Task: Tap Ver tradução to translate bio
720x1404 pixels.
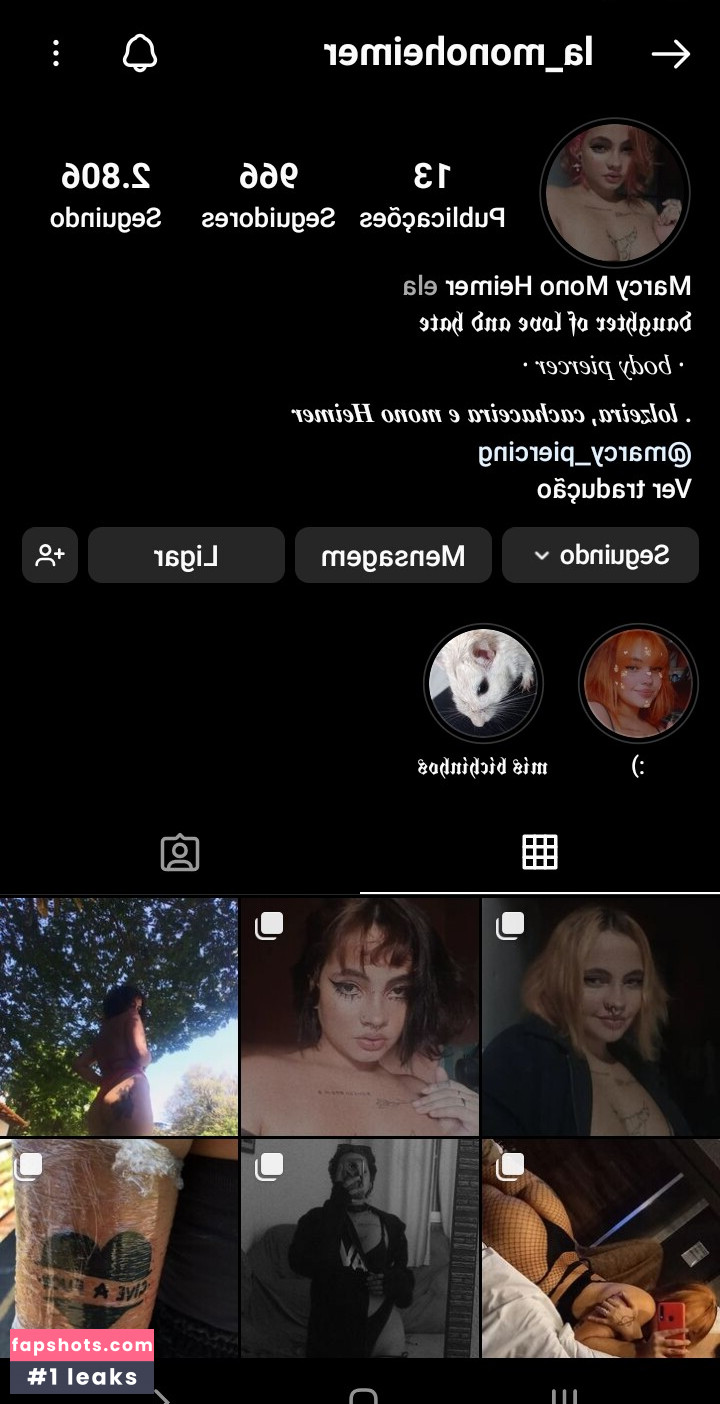Action: (x=613, y=489)
